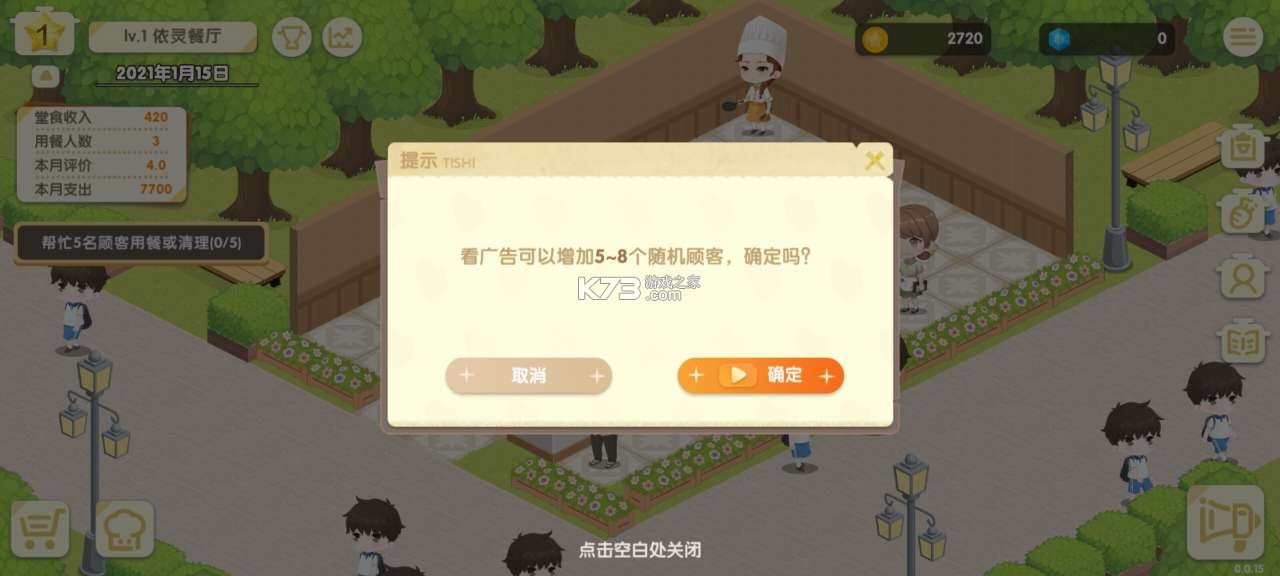Open the statistics chart icon
This screenshot has width=1280, height=576.
coord(343,38)
